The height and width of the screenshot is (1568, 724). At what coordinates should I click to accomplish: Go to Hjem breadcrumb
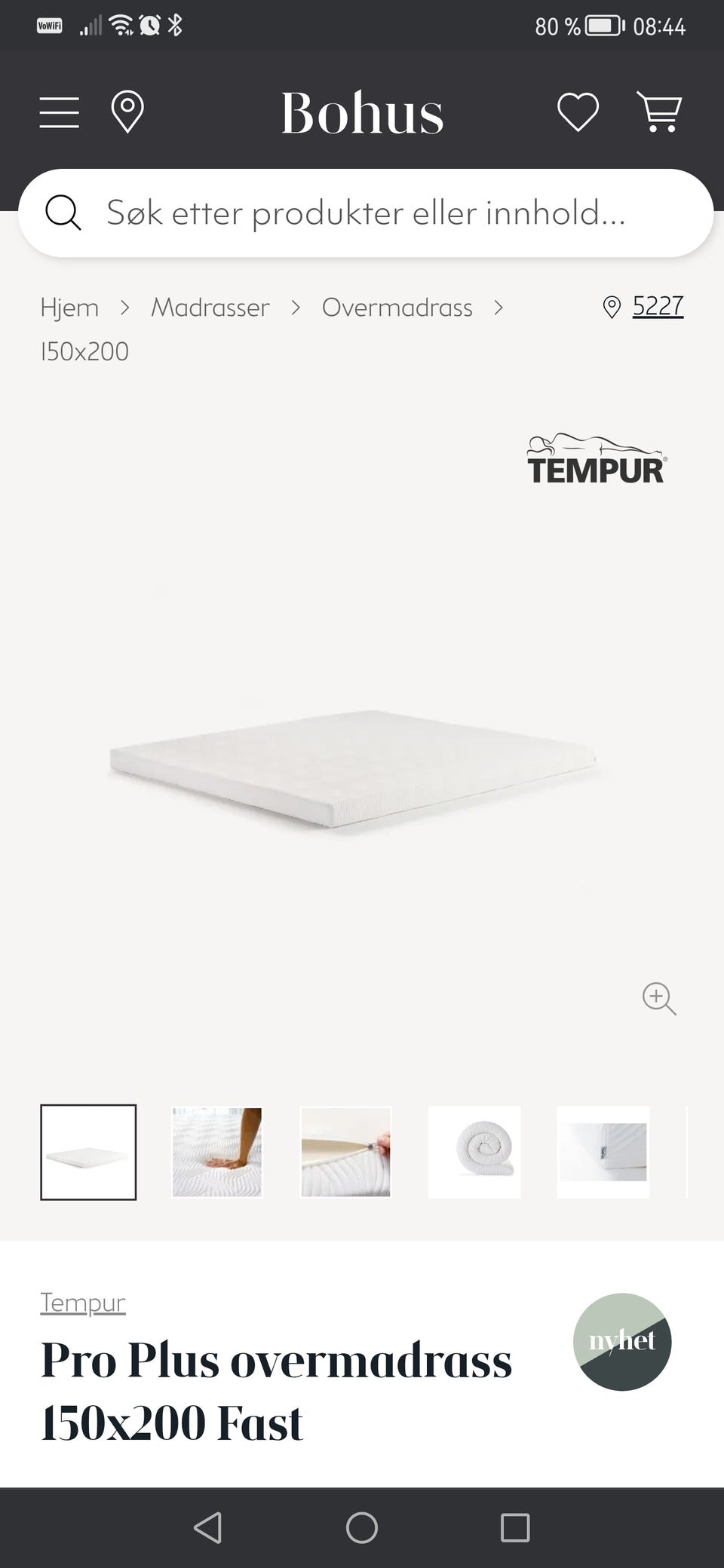[x=69, y=308]
